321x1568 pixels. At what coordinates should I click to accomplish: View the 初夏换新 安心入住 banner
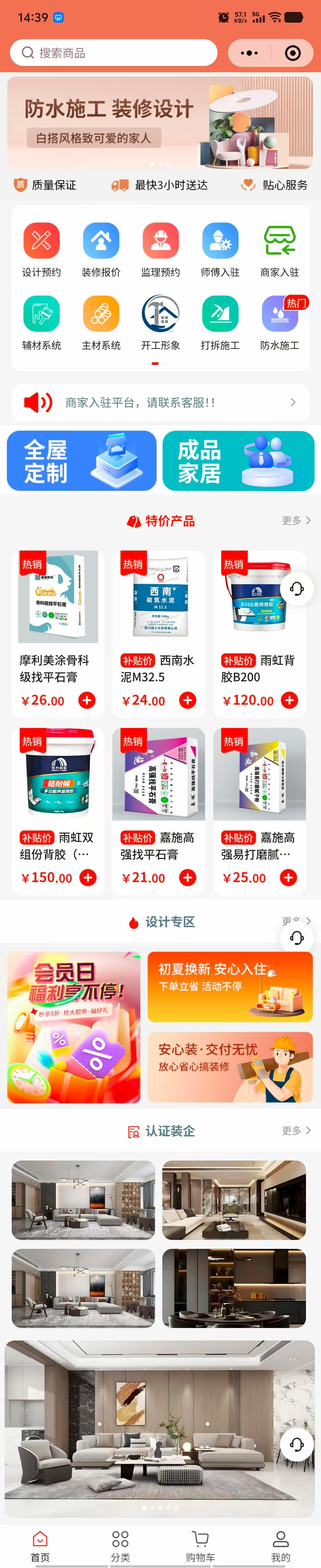[230, 987]
